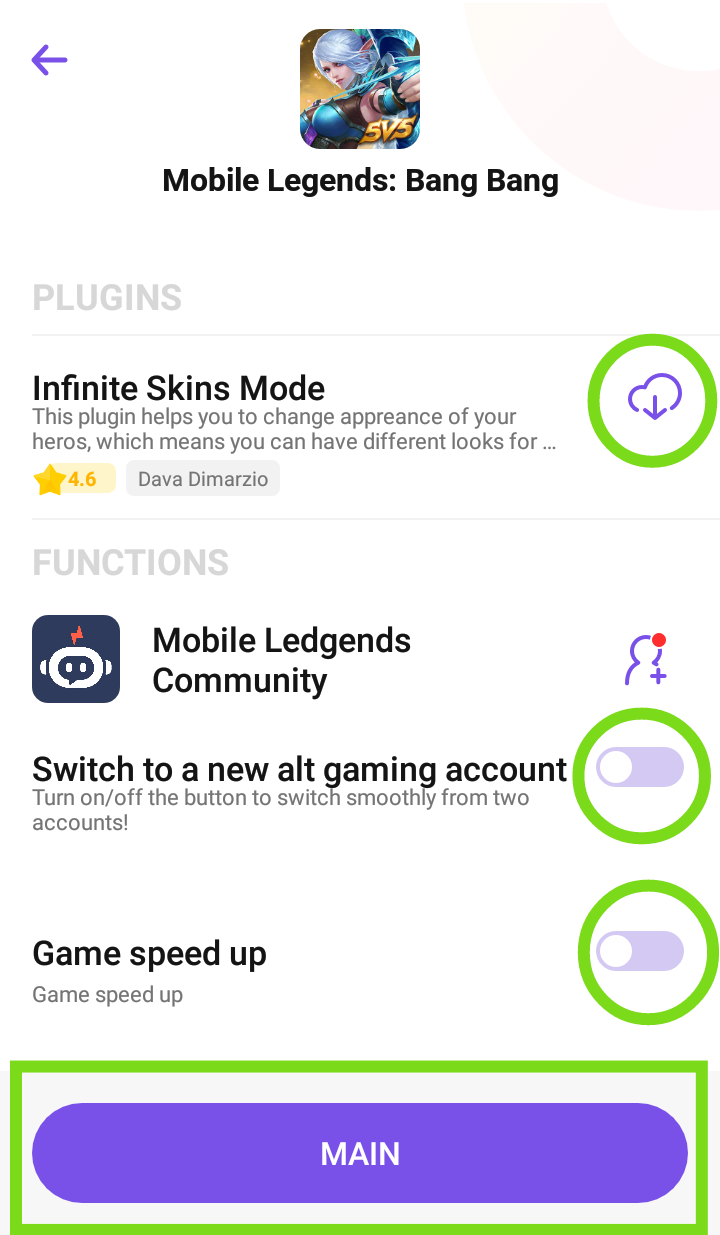Open the Mobile Legends app icon
This screenshot has height=1235, width=720.
(x=360, y=88)
